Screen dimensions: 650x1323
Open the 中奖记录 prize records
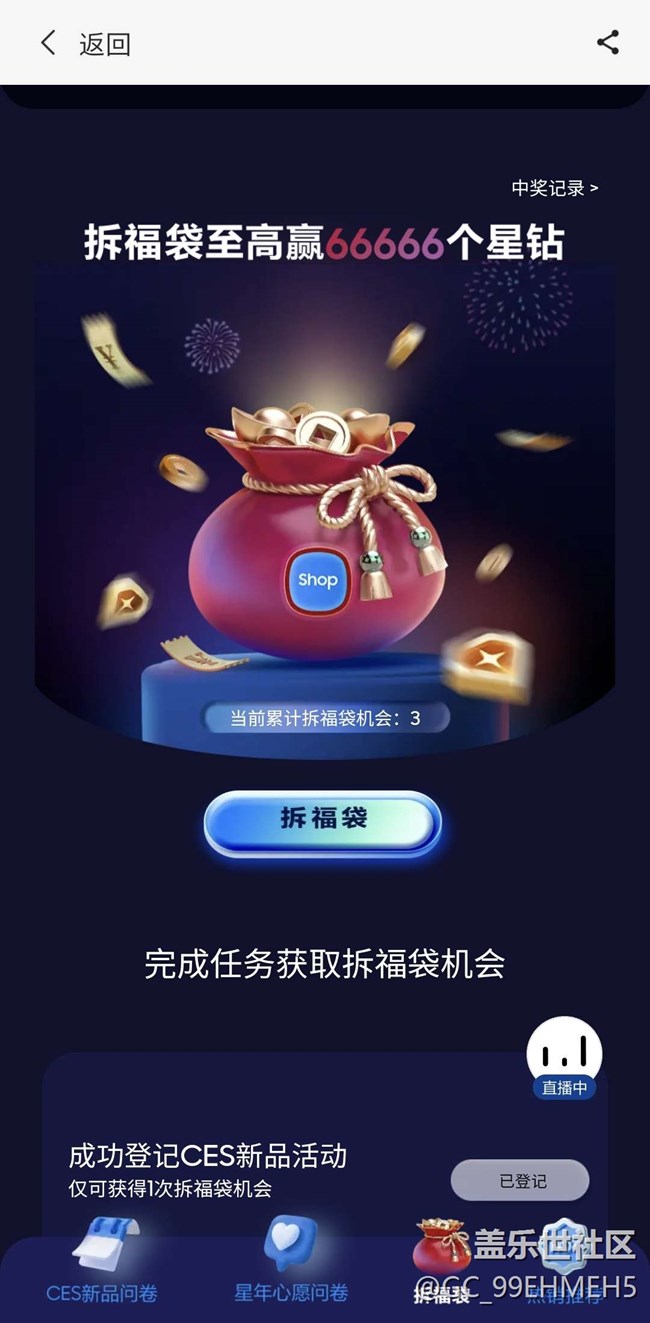(554, 187)
